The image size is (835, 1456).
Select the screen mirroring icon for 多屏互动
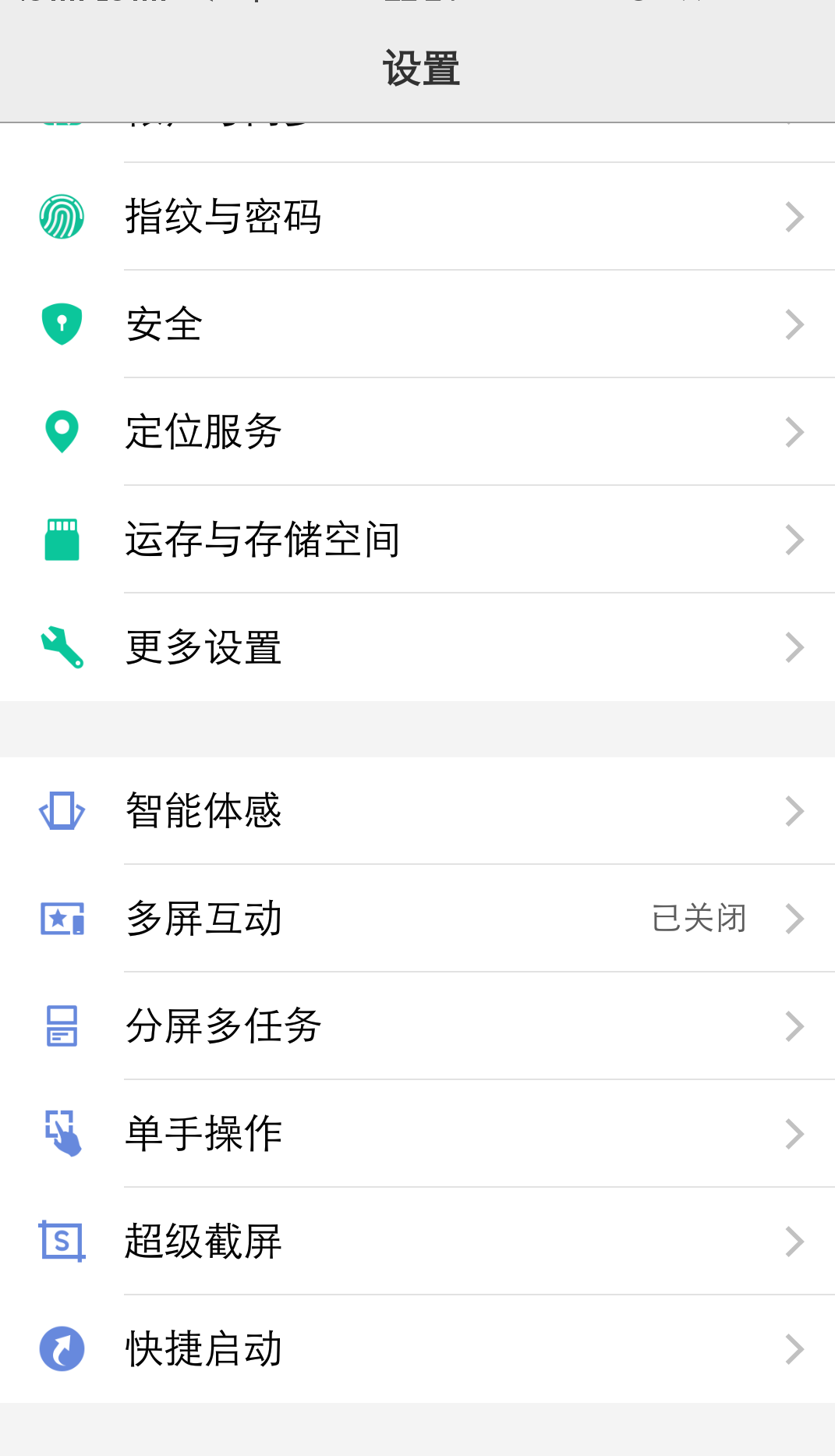pyautogui.click(x=61, y=919)
